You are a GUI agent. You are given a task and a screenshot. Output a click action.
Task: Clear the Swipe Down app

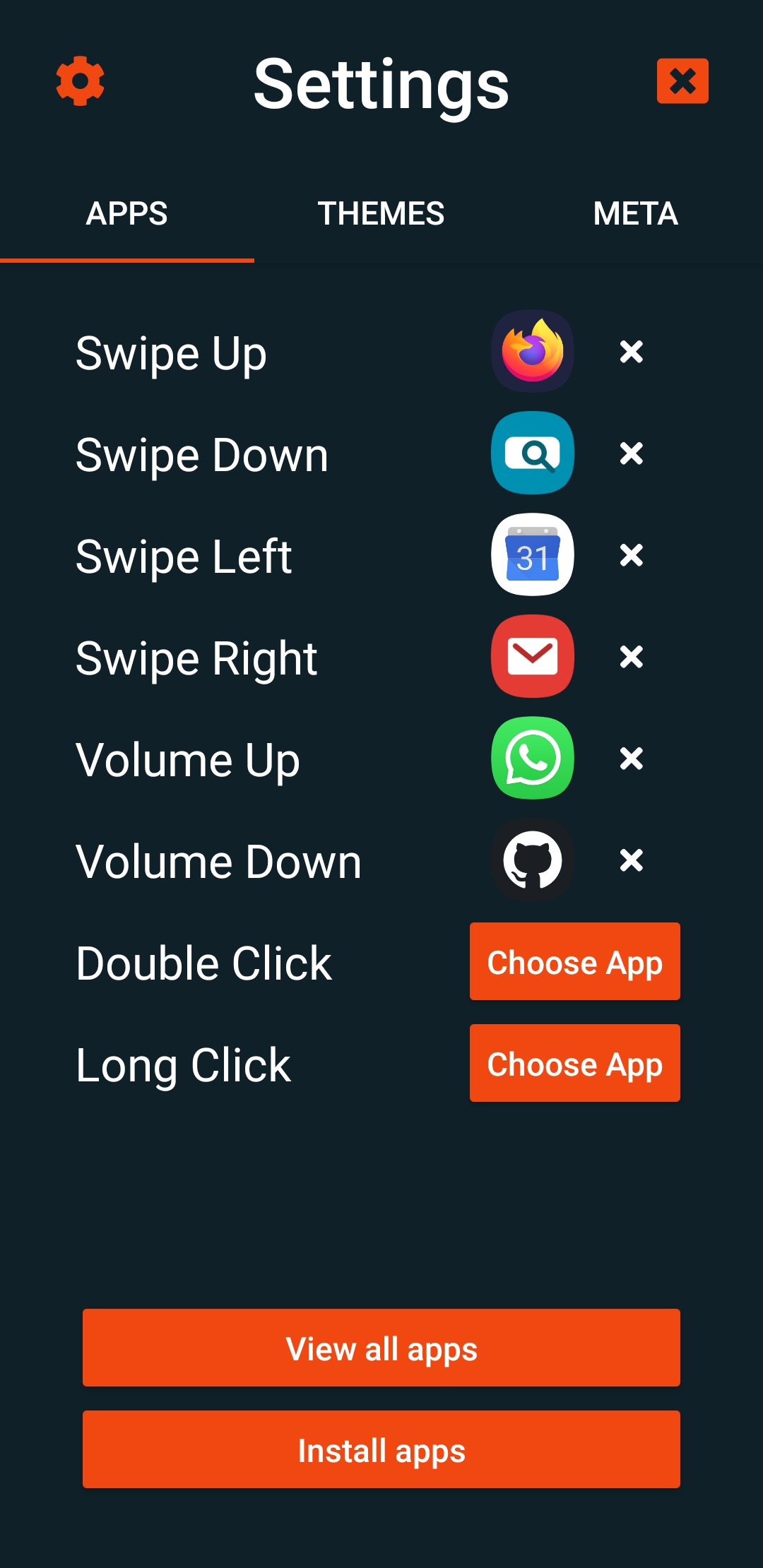[x=632, y=453]
